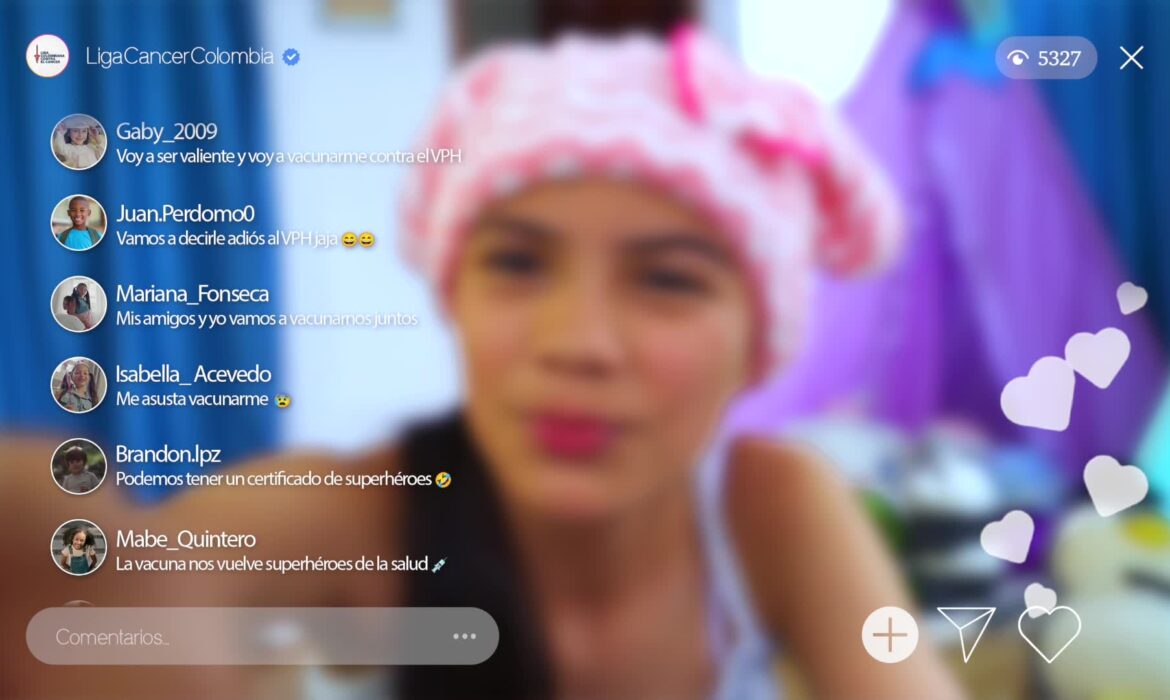The height and width of the screenshot is (700, 1170).
Task: Open Mabe_Quintero's profile from comment
Action: click(79, 547)
